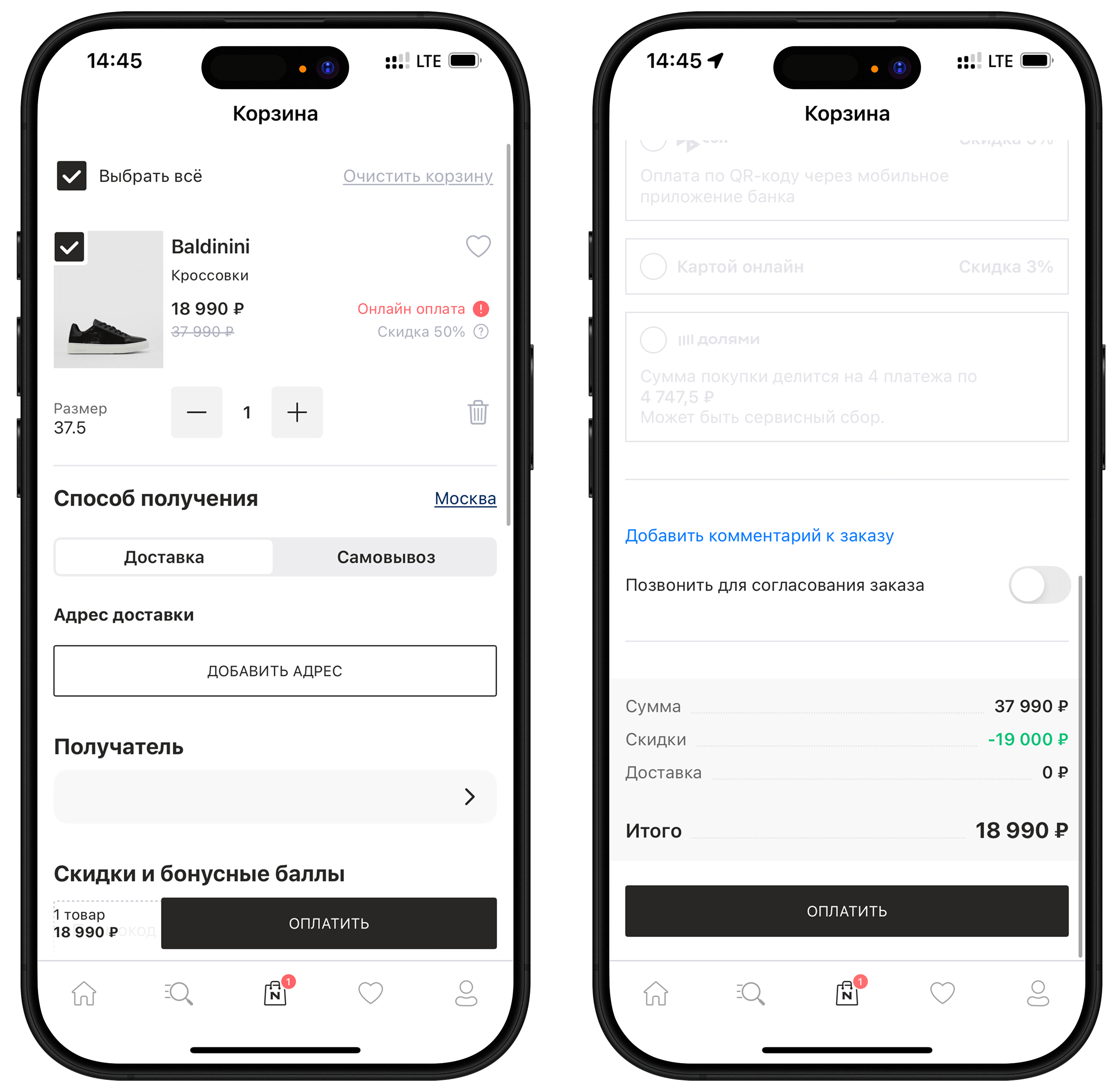Enable Позвонить для согласования заказа toggle

coord(1039,584)
